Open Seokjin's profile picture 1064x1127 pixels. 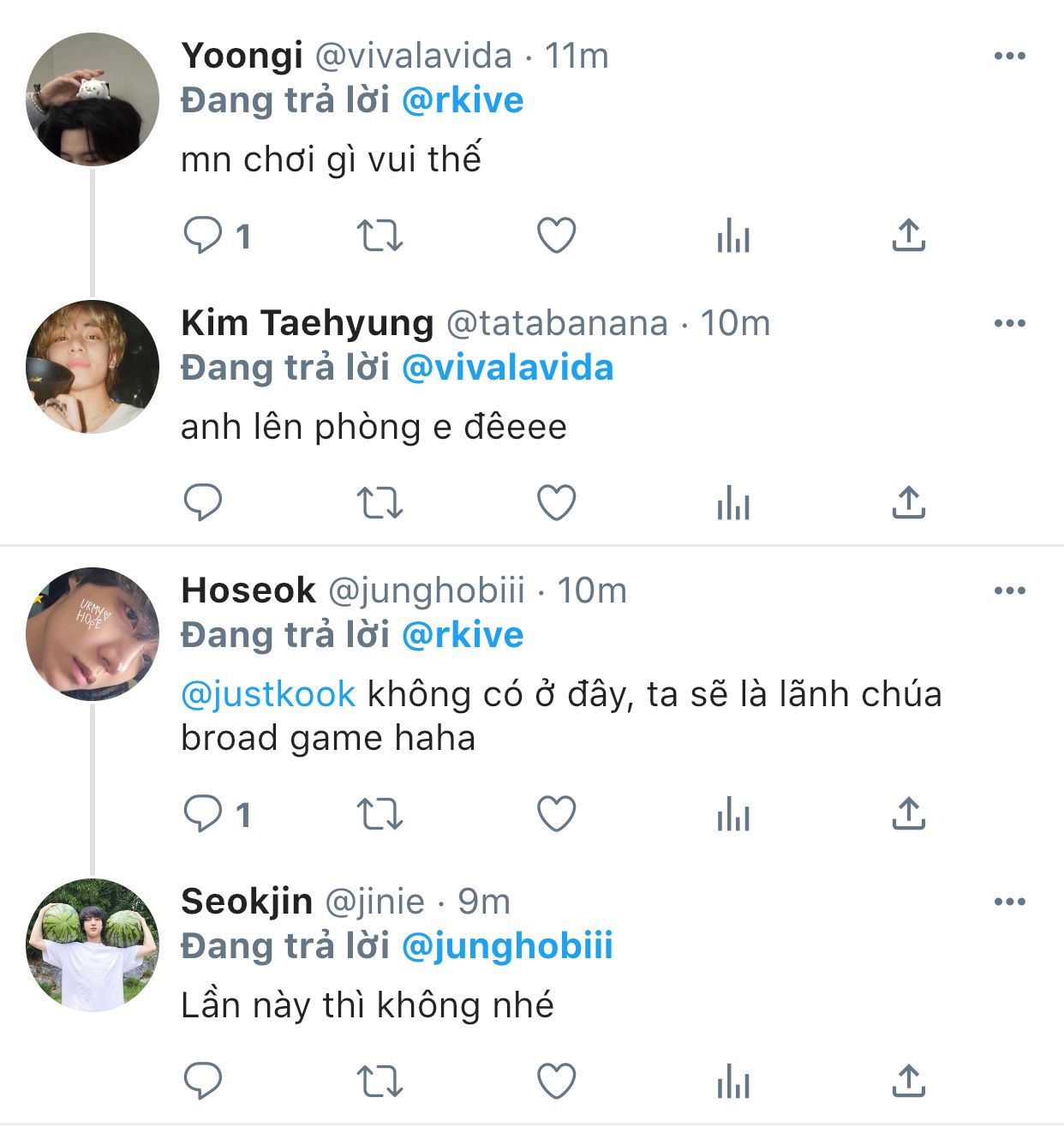[x=93, y=944]
